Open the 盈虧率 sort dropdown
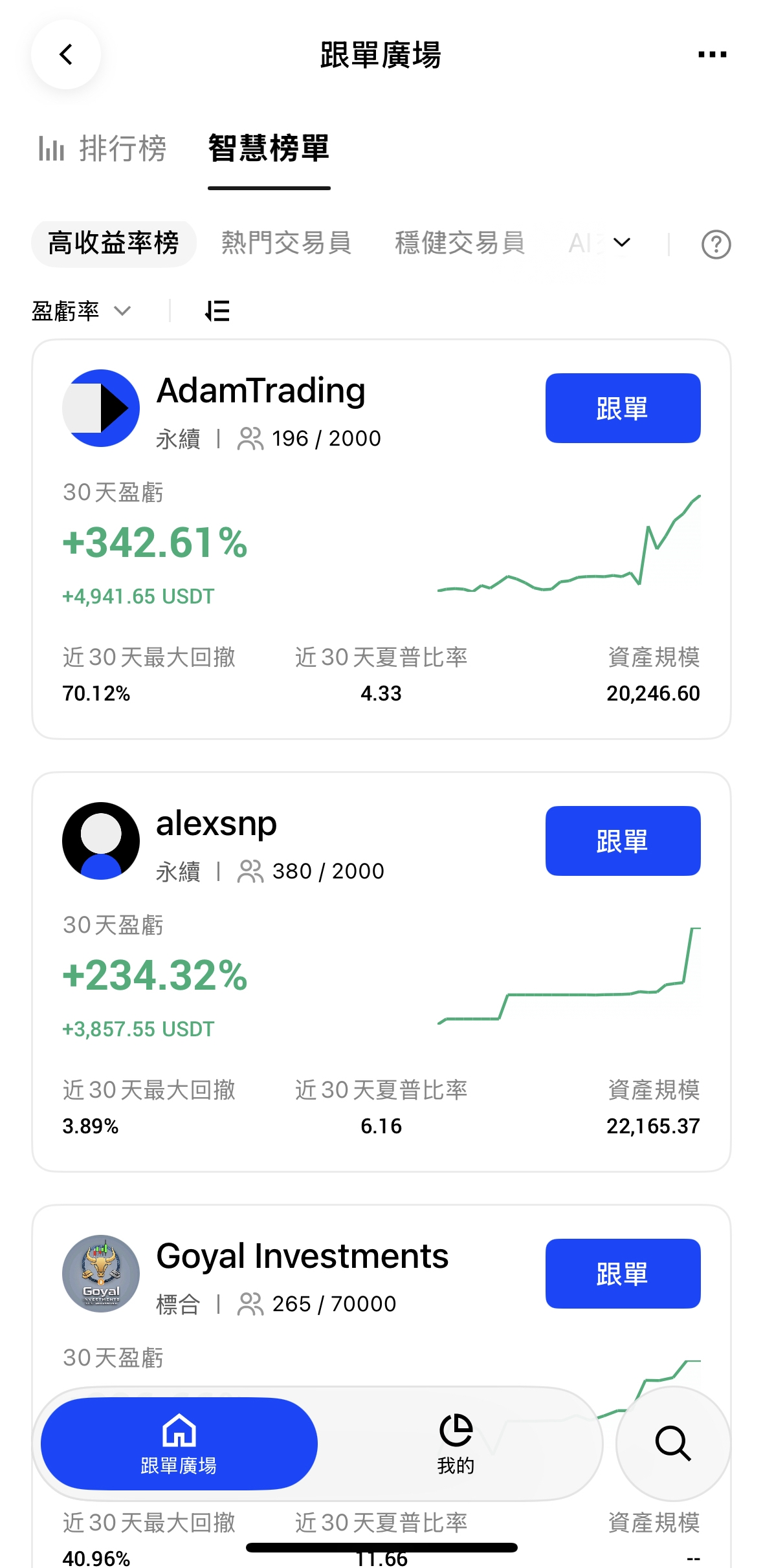The height and width of the screenshot is (1568, 763). tap(81, 311)
